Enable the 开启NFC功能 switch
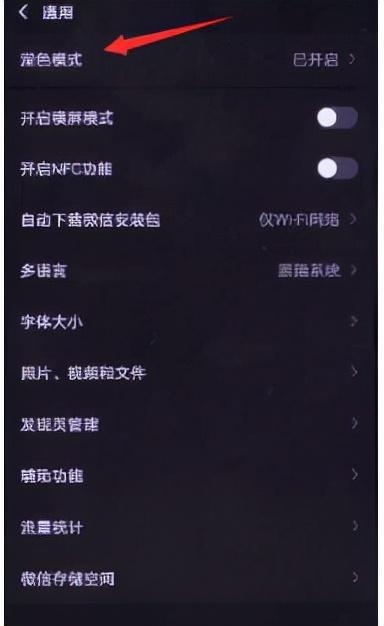Screen dimensions: 384x626 coord(337,168)
